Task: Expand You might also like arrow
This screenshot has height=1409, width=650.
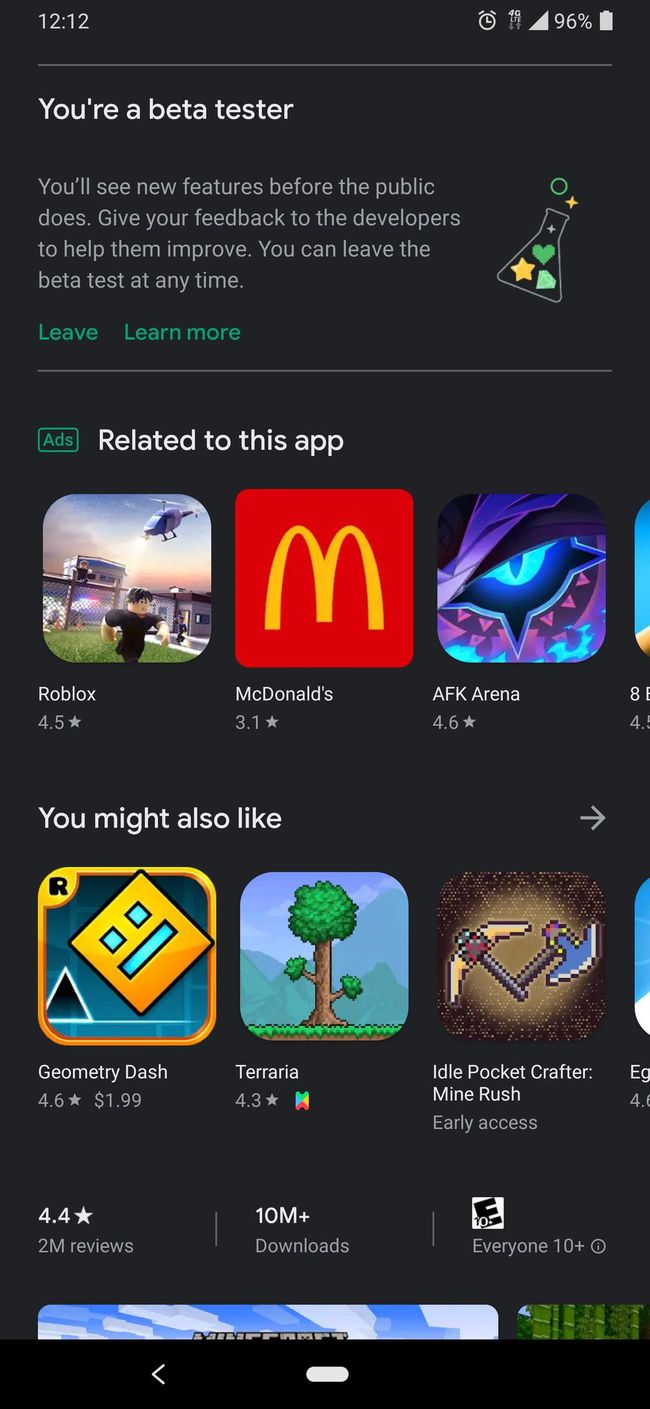Action: coord(592,818)
